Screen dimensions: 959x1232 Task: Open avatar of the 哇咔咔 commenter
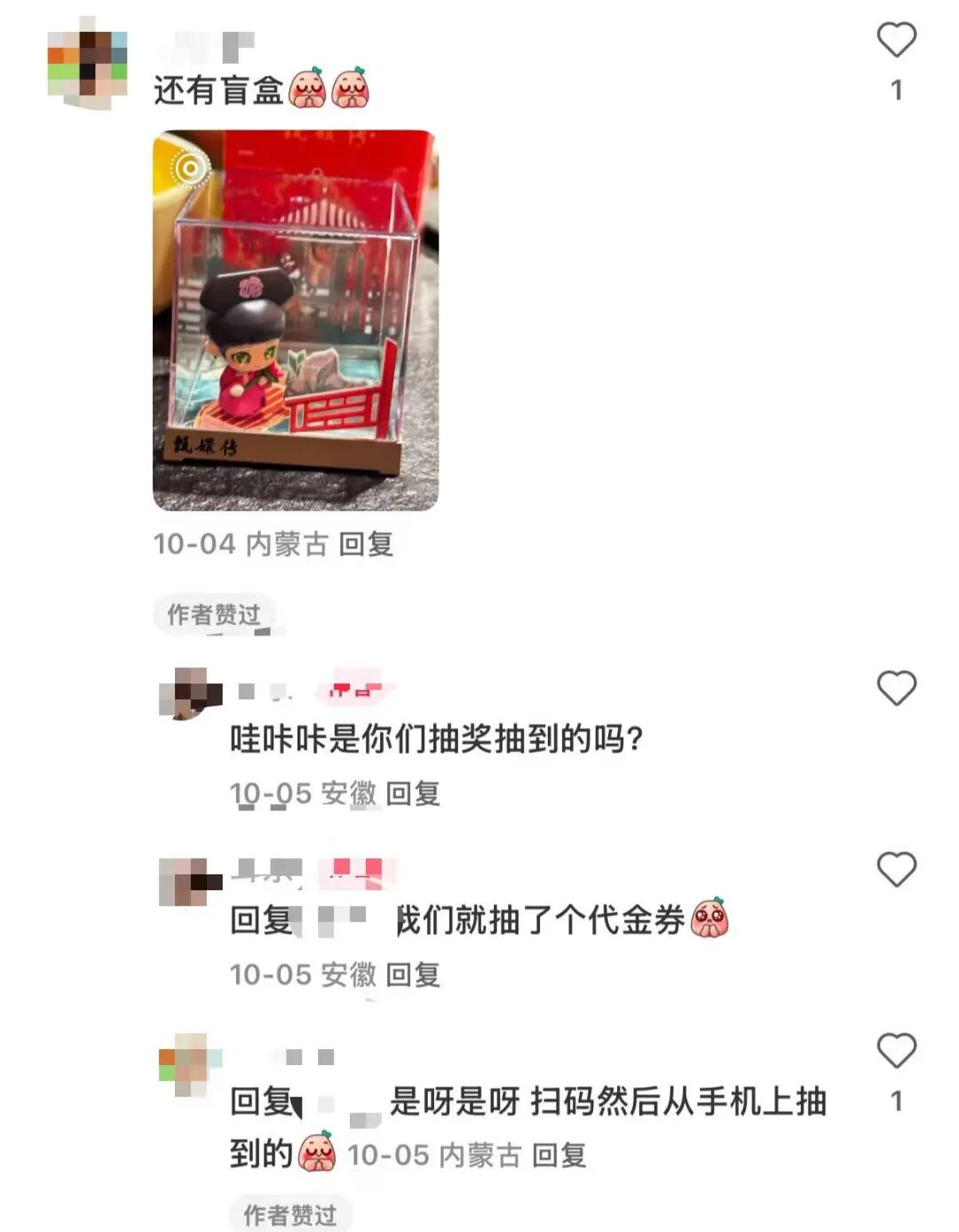point(189,693)
